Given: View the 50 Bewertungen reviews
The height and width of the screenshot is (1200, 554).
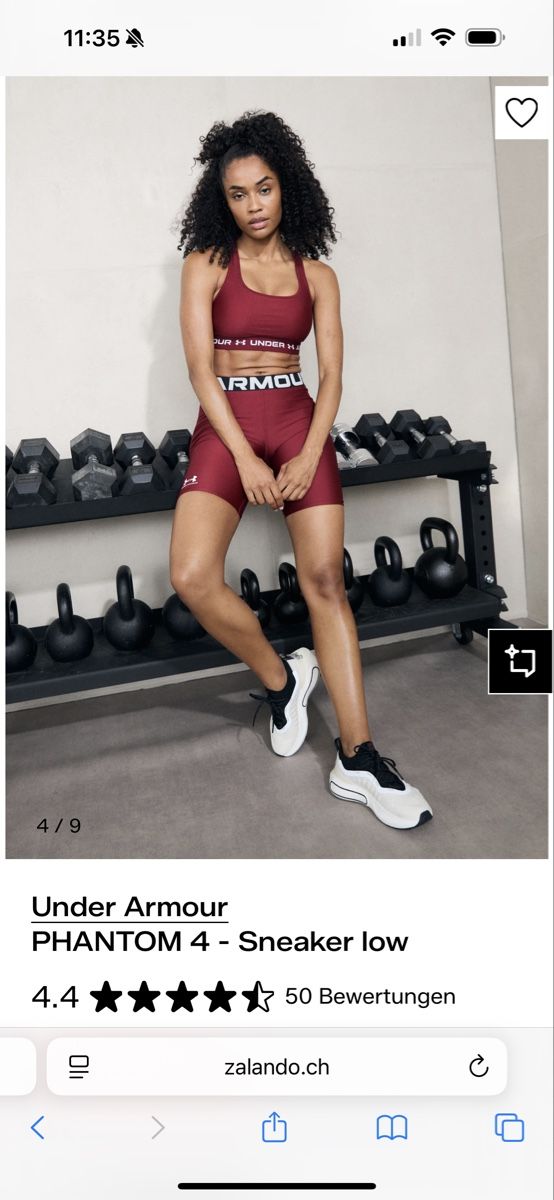Looking at the screenshot, I should [x=370, y=996].
